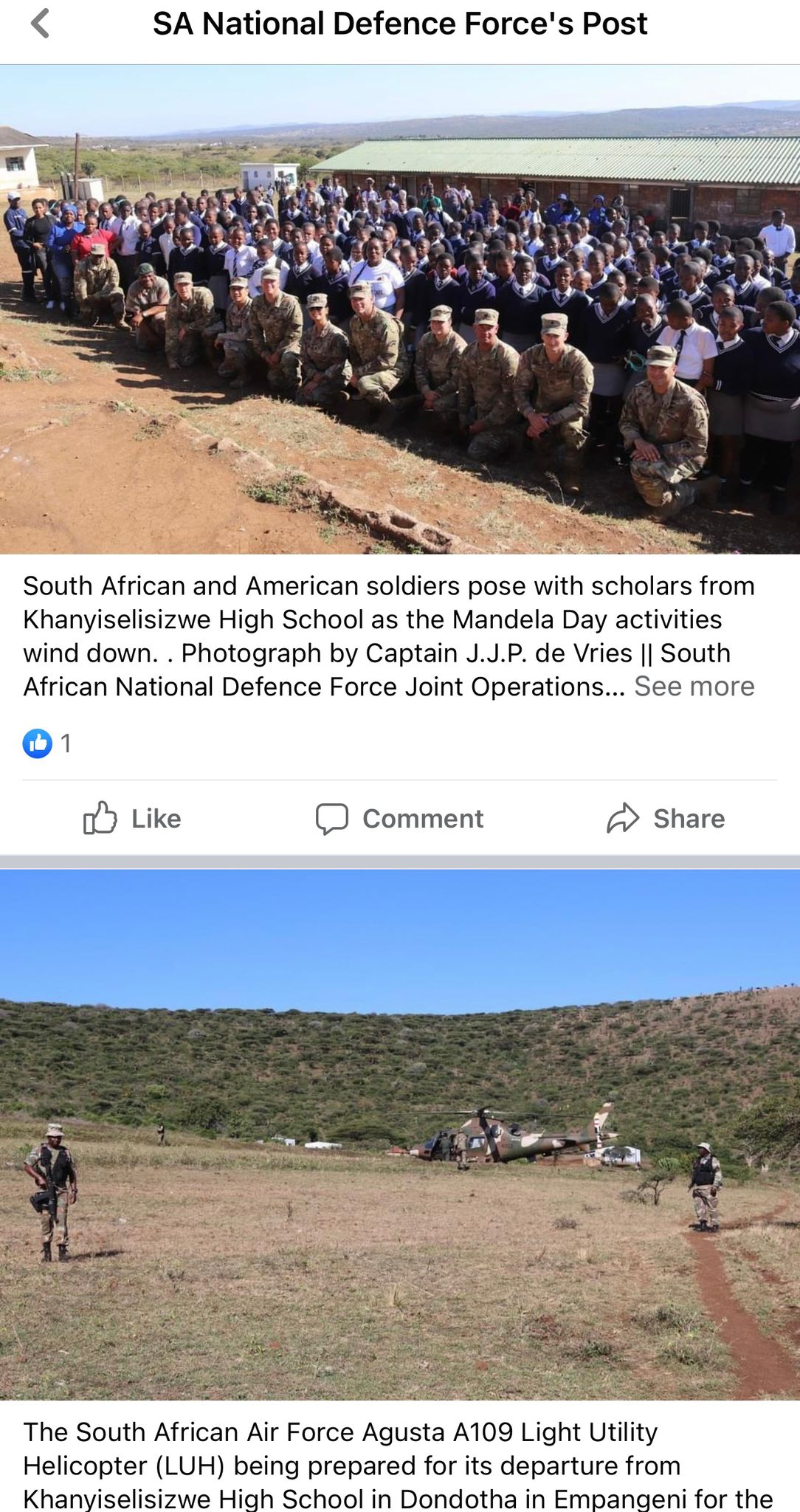View who reacted with a like
The image size is (800, 1512).
click(x=46, y=743)
